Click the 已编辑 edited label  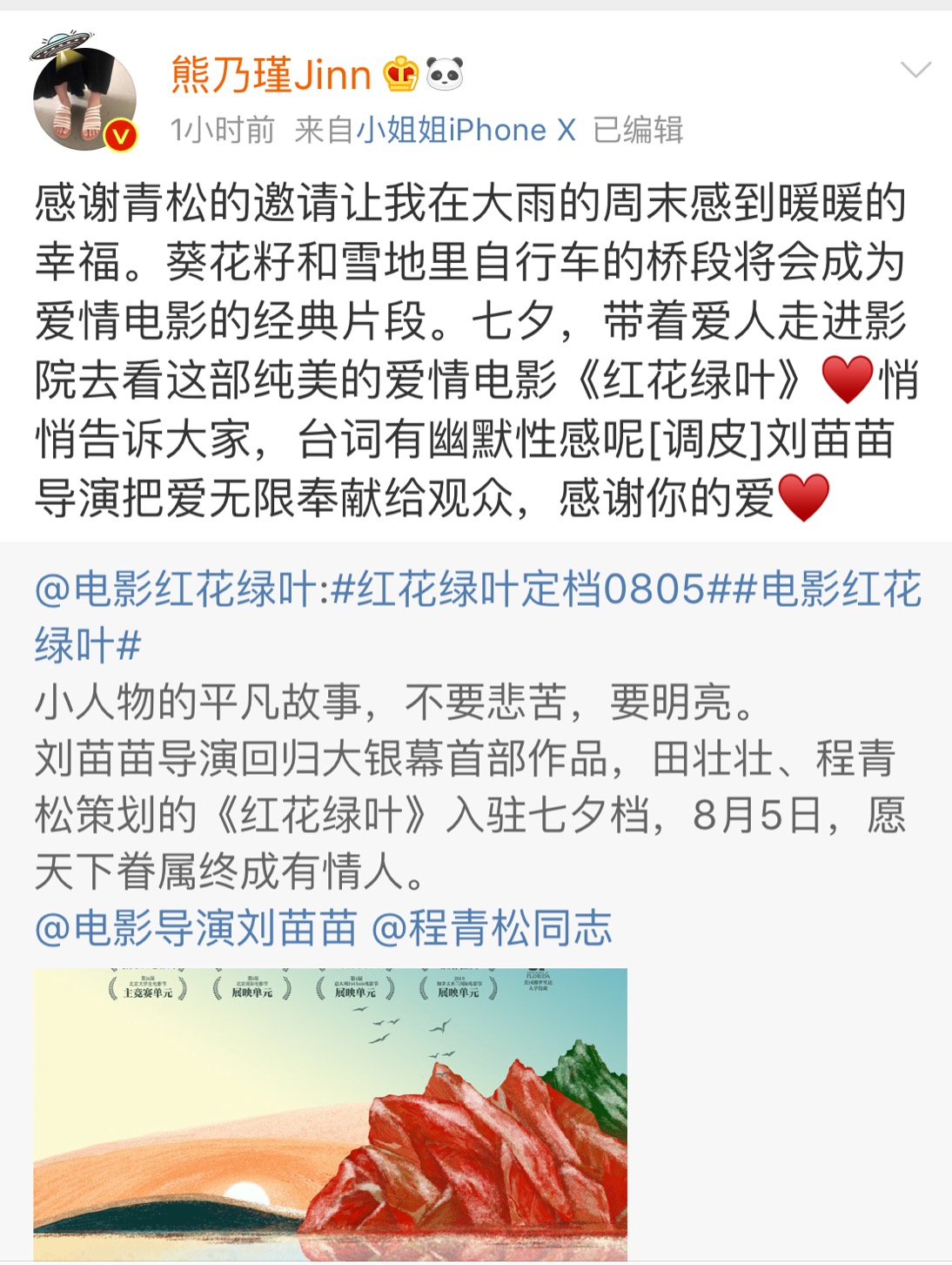tap(641, 132)
